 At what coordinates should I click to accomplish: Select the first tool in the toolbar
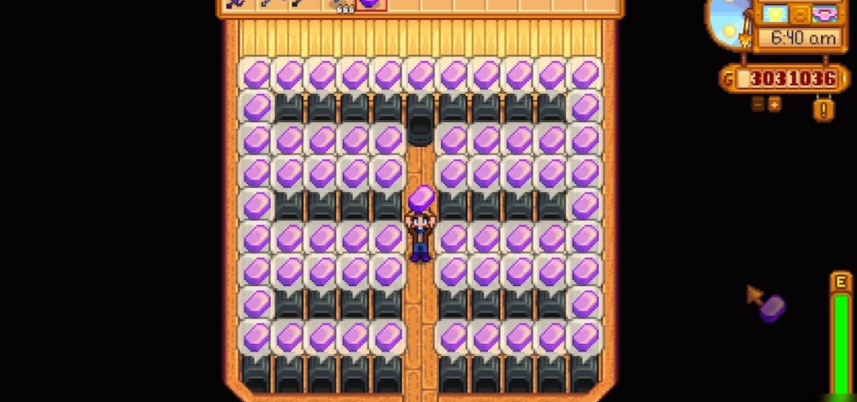tap(237, 4)
